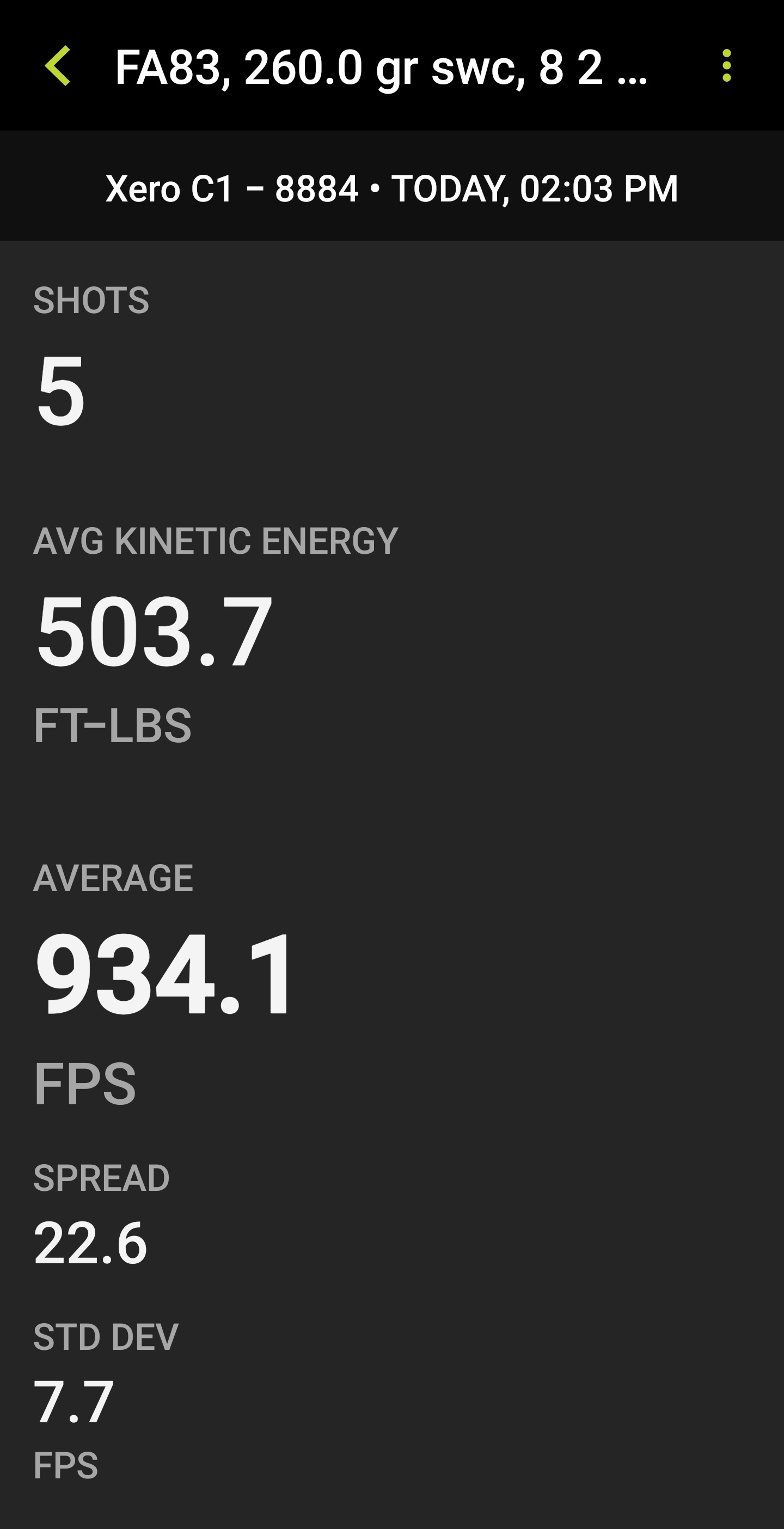Open the three-dot overflow menu
The height and width of the screenshot is (1529, 784).
click(x=726, y=66)
